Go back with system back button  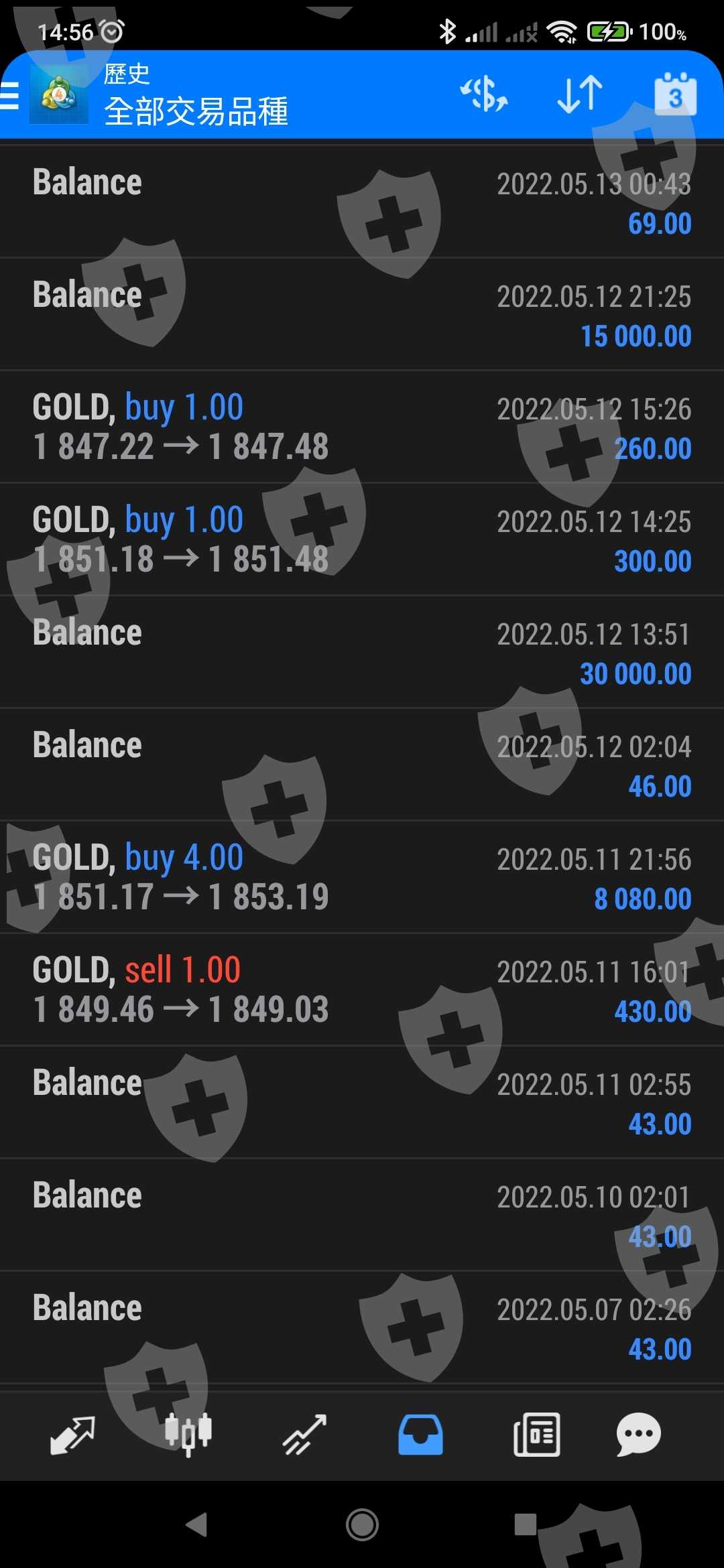point(196,1525)
